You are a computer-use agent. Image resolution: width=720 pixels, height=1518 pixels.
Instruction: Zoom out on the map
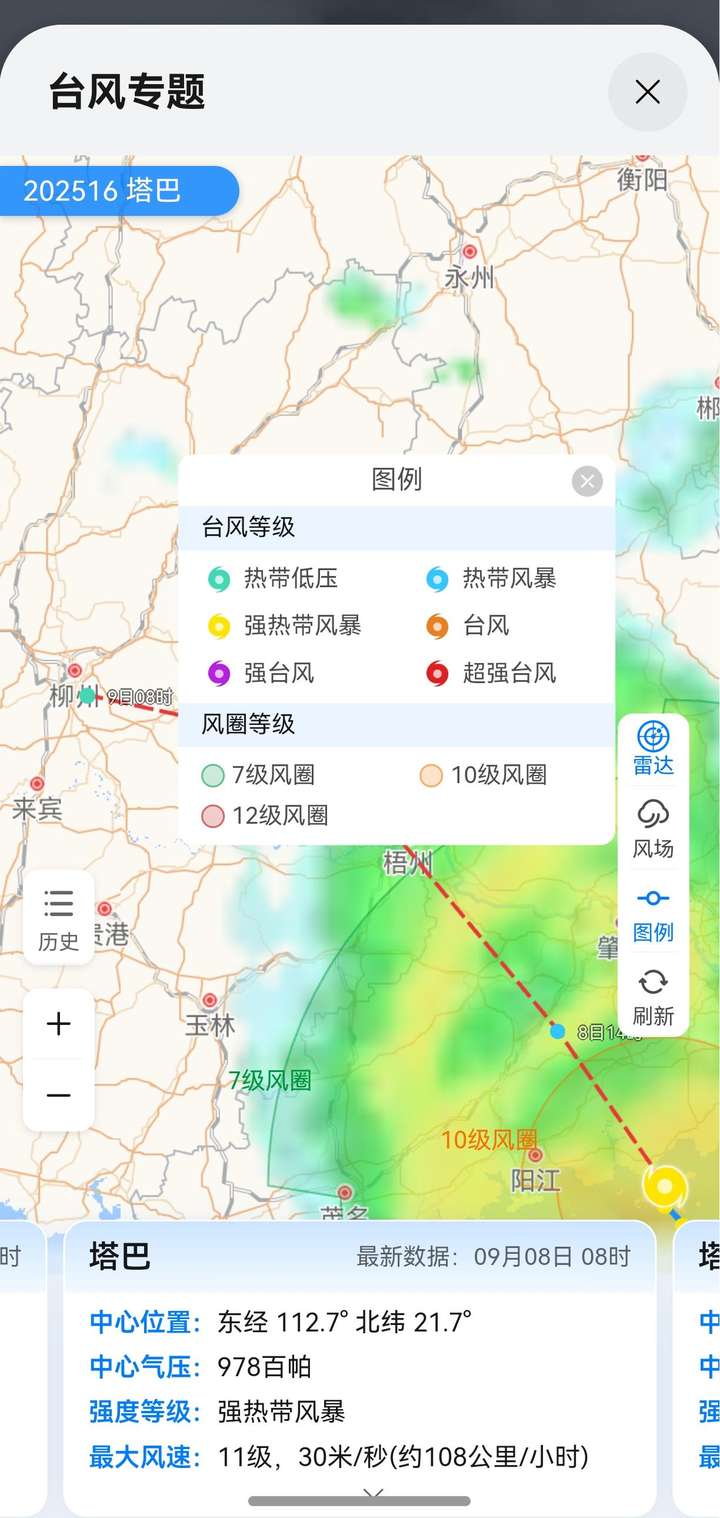(x=59, y=1095)
